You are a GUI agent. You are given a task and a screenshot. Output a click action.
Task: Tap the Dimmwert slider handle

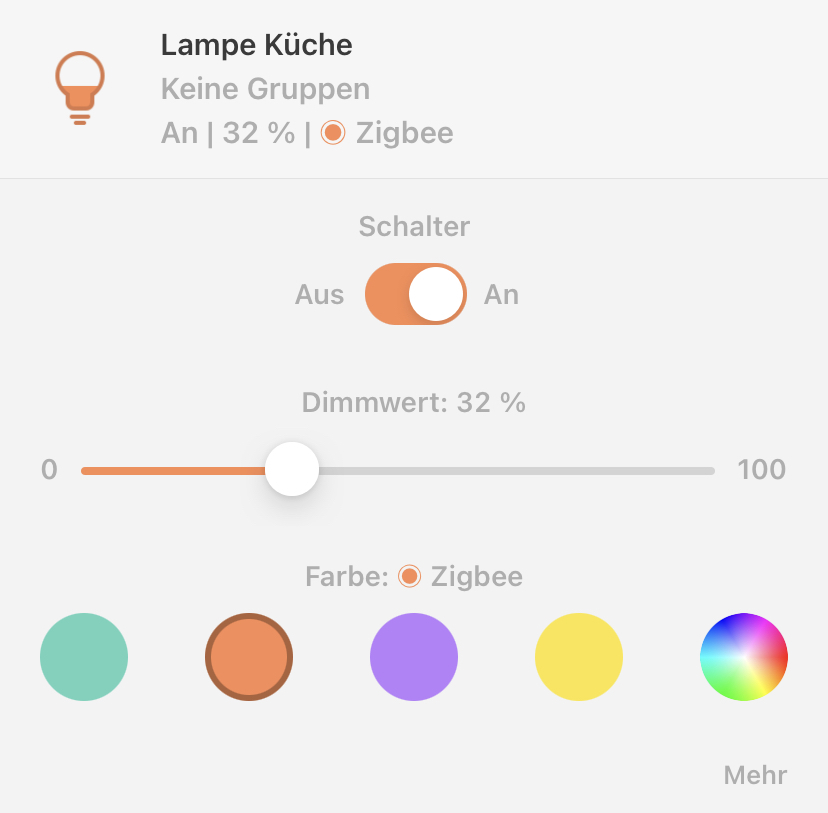click(x=292, y=469)
